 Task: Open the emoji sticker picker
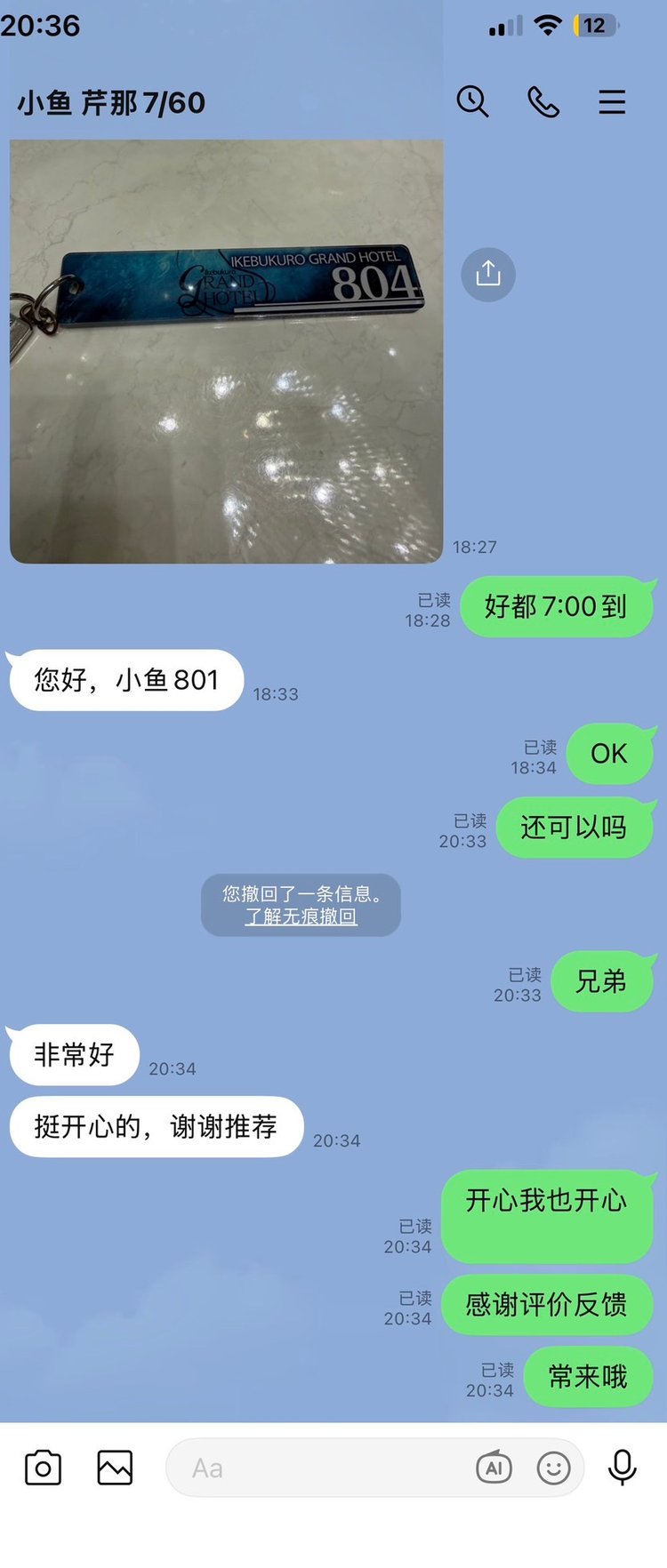click(x=553, y=1468)
